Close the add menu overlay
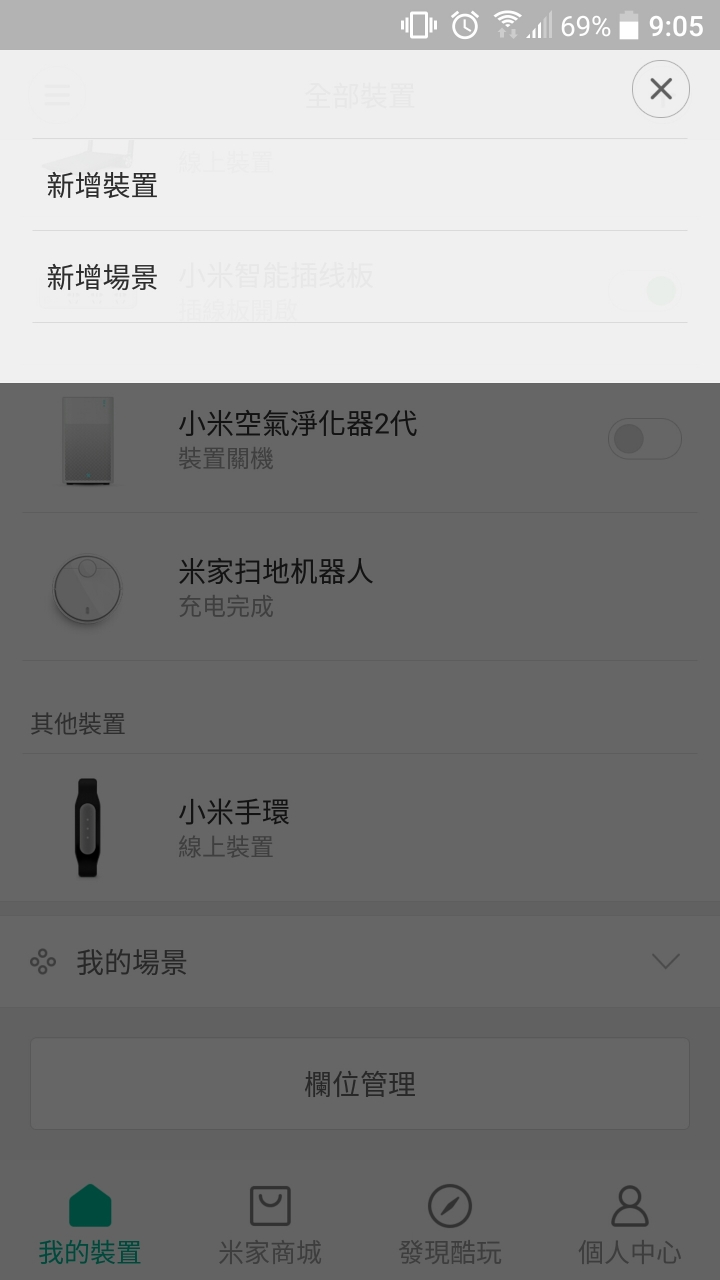This screenshot has width=720, height=1280. 660,90
